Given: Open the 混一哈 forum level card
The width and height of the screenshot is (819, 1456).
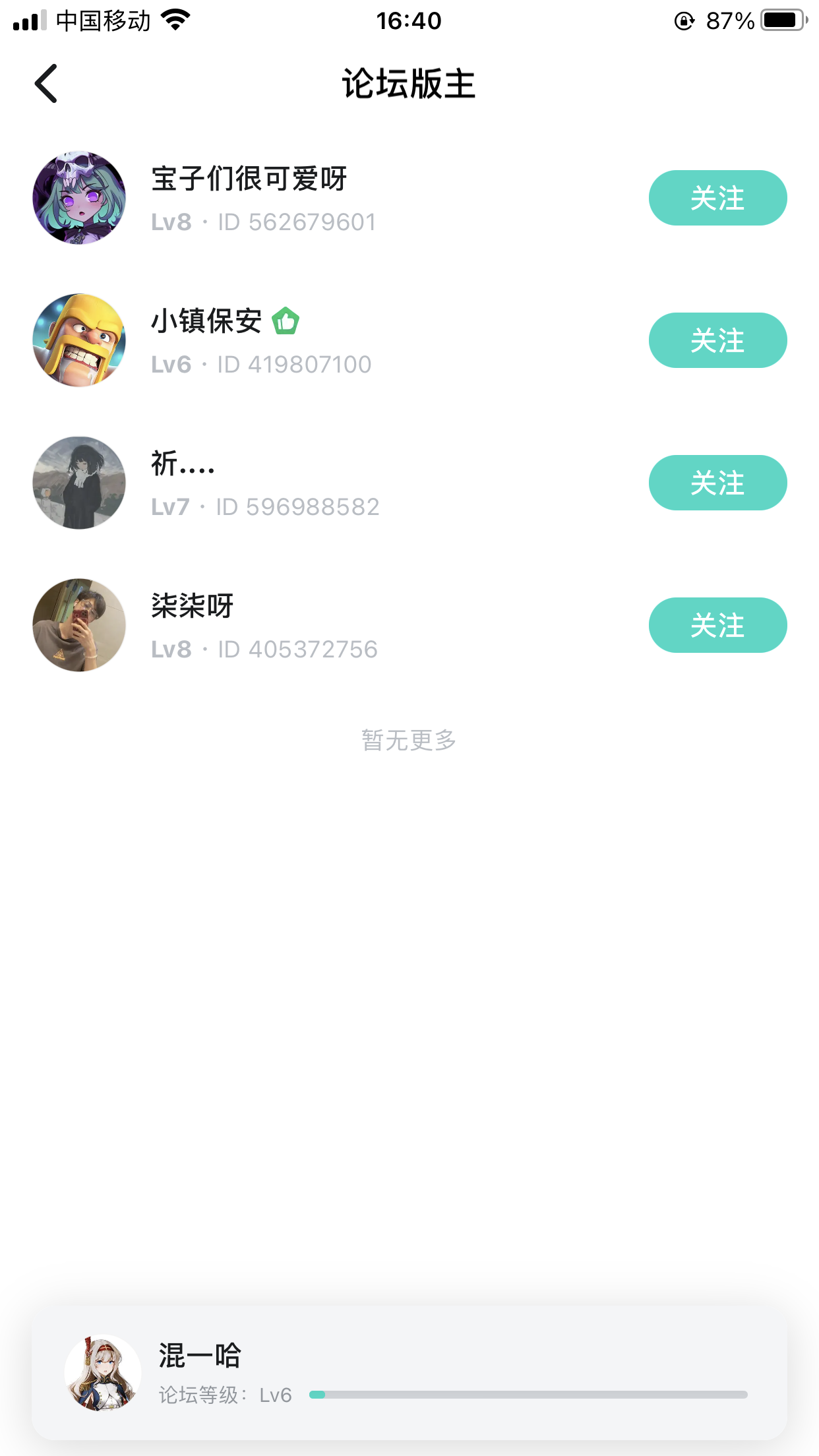Looking at the screenshot, I should 409,1373.
